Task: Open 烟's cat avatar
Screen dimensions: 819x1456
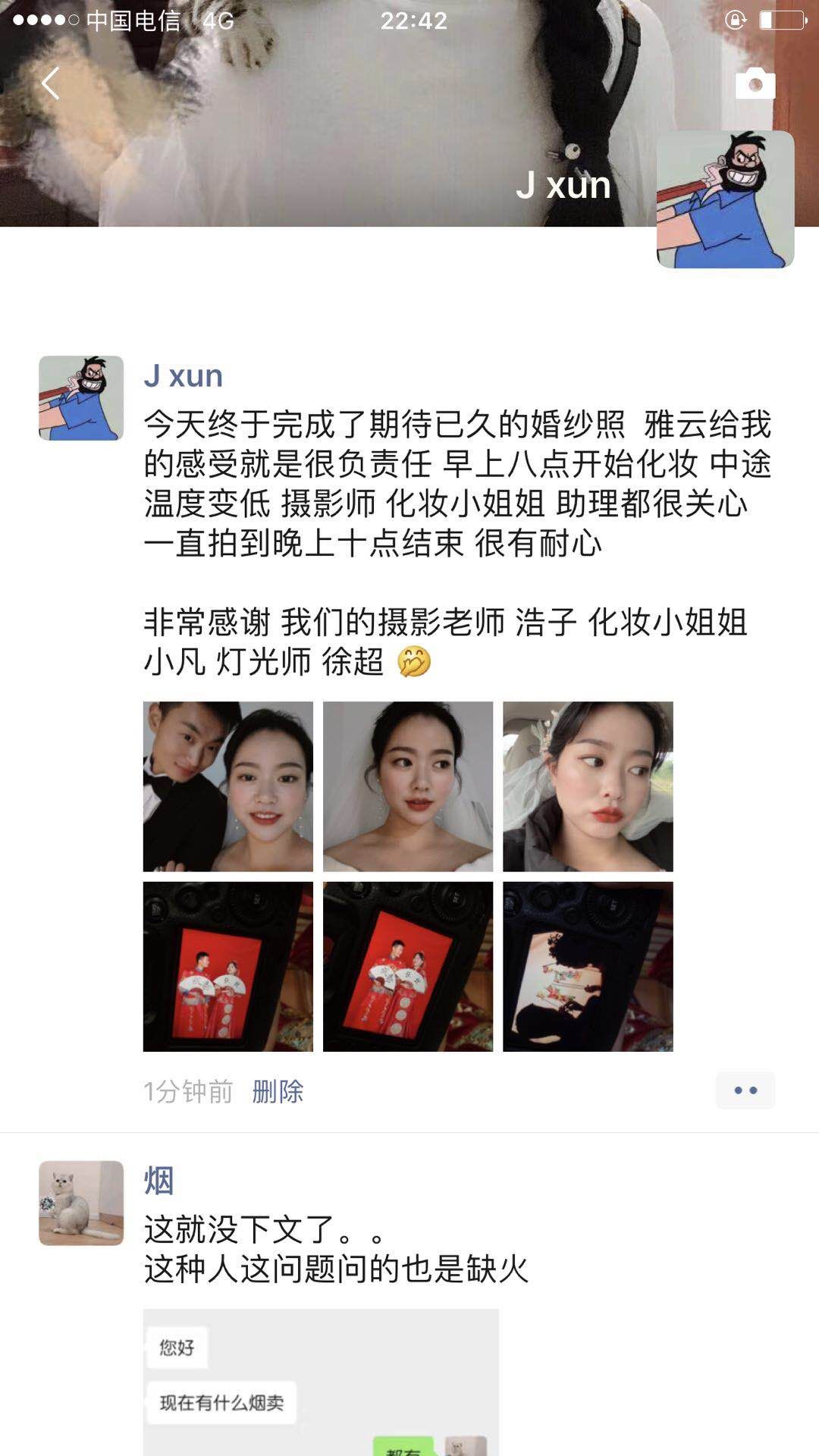Action: coord(81,1203)
